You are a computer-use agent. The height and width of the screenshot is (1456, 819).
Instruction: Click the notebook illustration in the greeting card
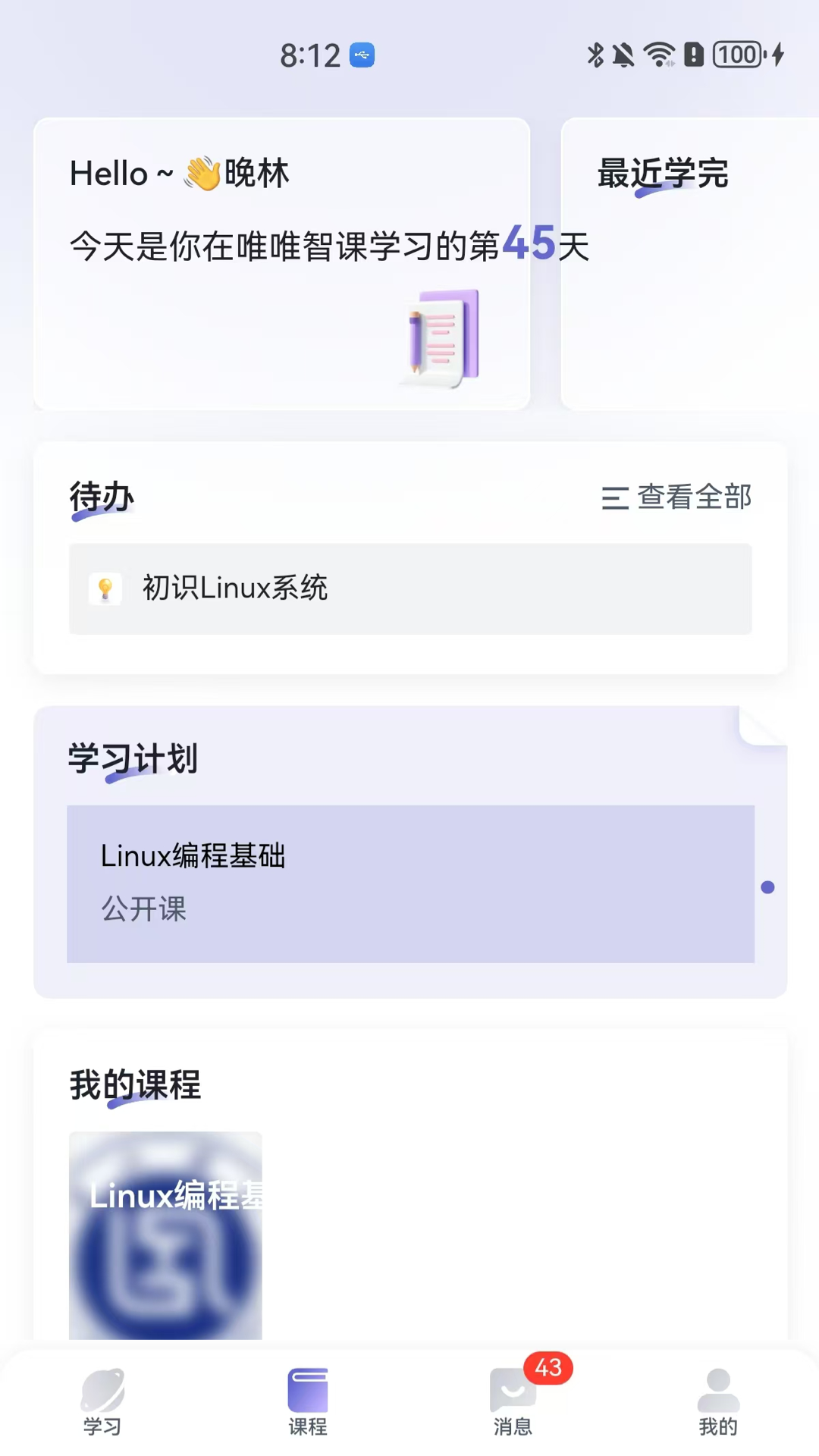[x=440, y=337]
